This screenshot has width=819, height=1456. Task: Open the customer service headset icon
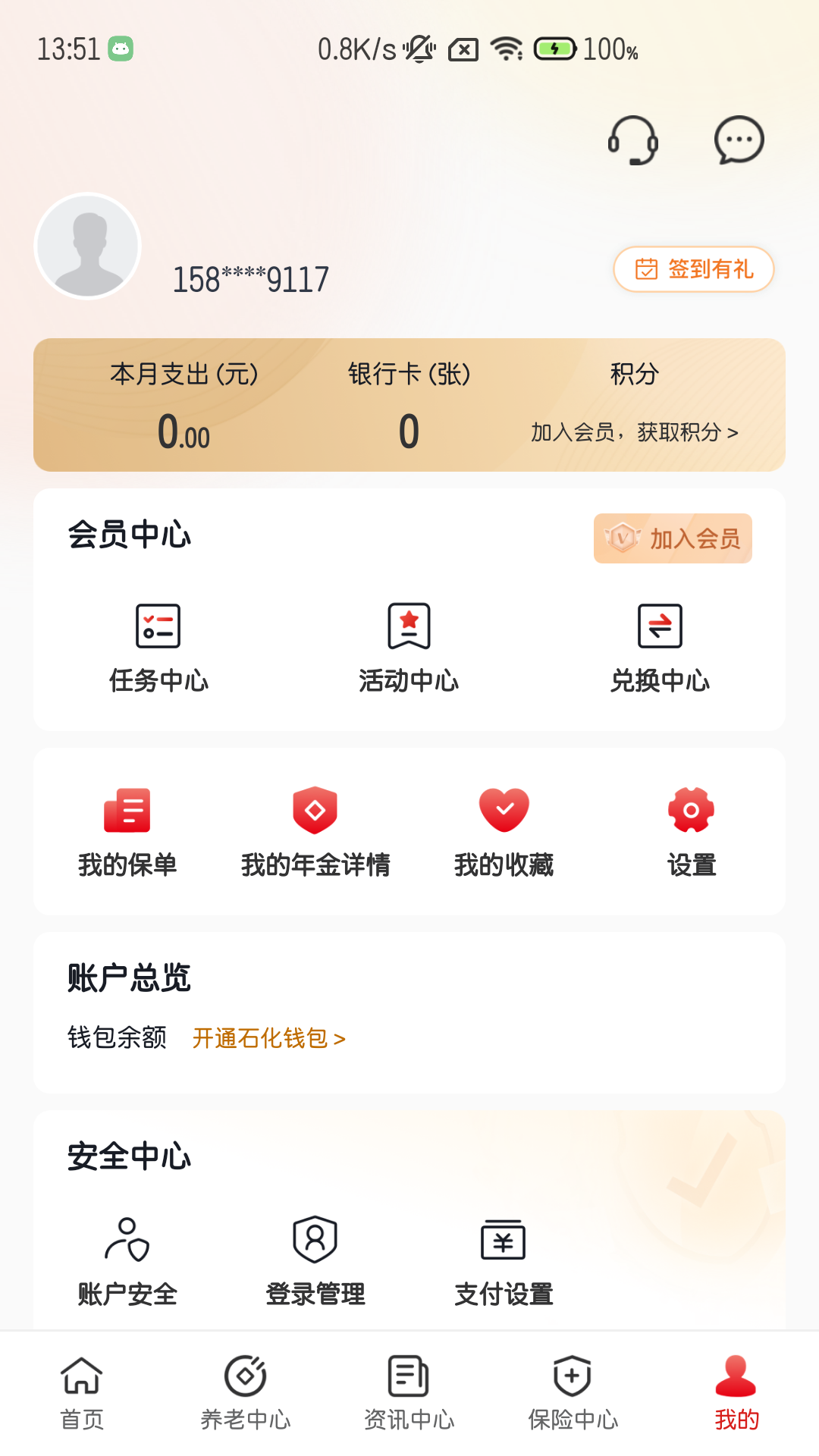[633, 140]
